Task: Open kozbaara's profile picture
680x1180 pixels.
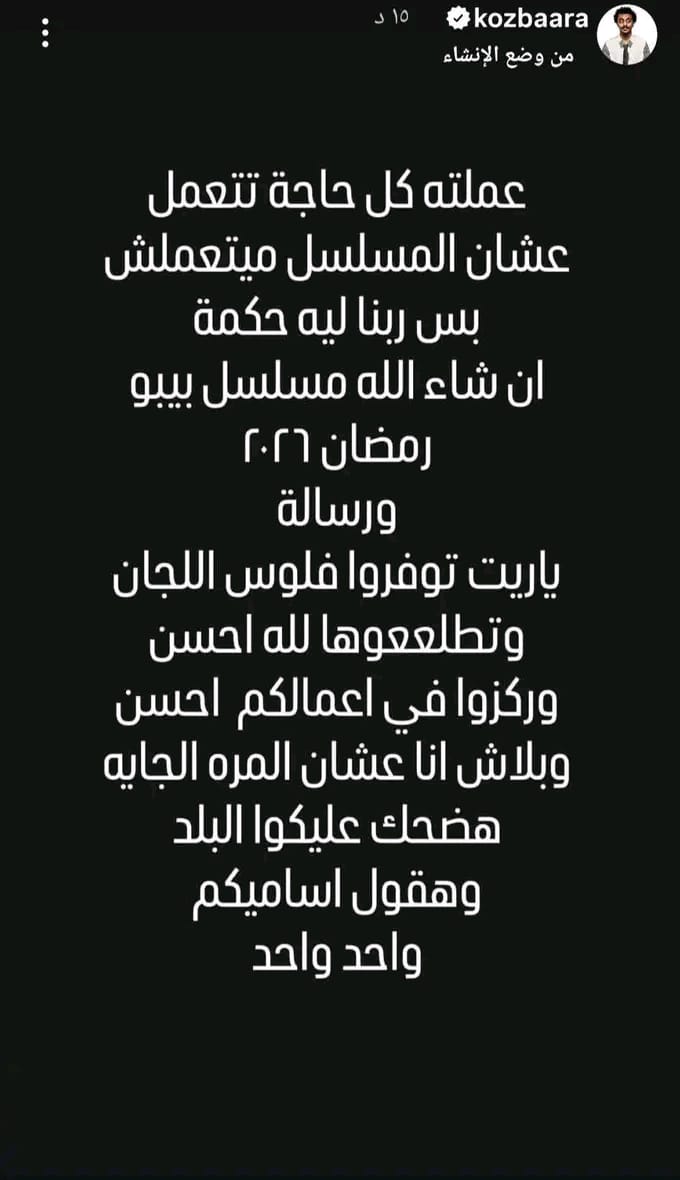Action: [627, 35]
